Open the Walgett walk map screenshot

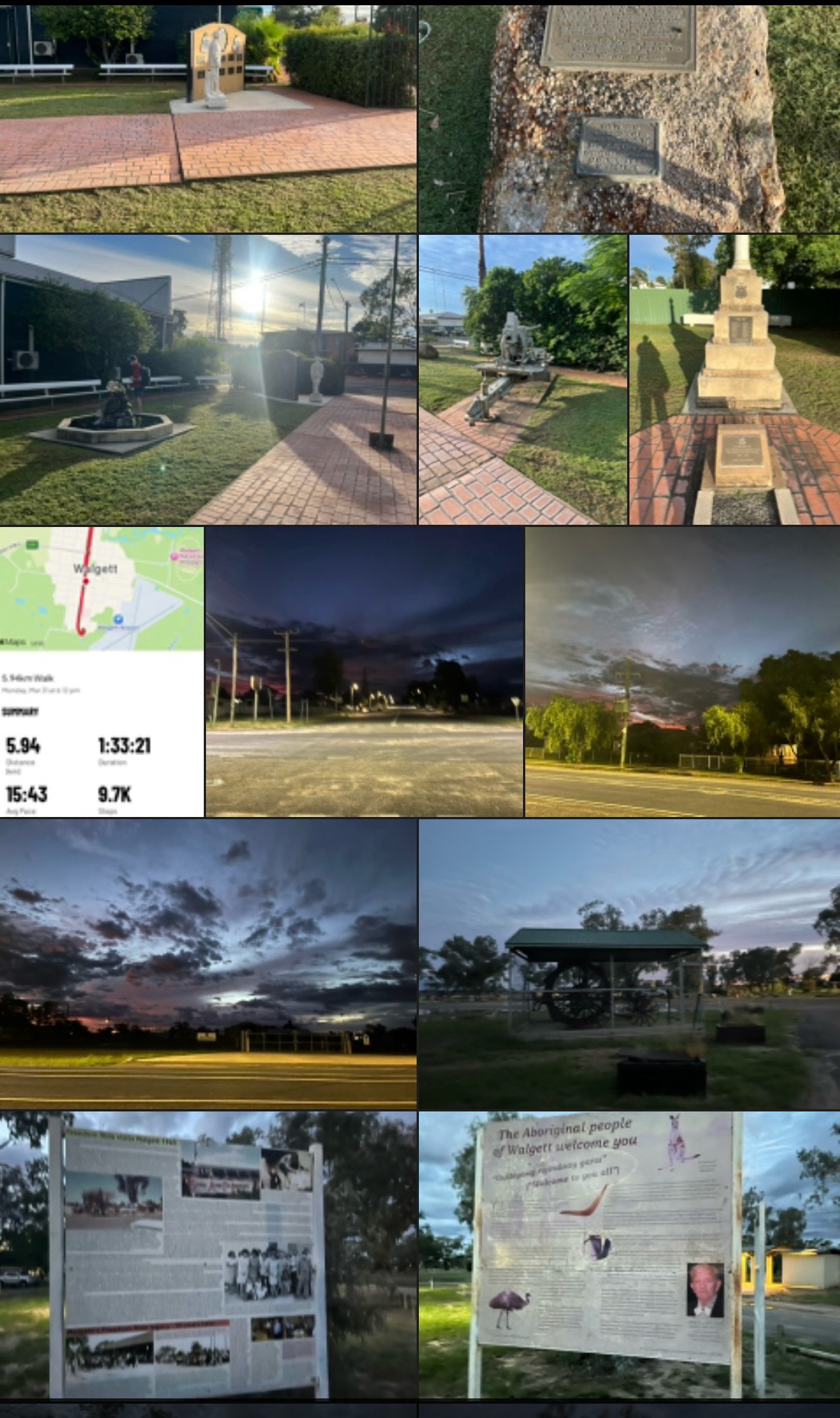tap(101, 671)
